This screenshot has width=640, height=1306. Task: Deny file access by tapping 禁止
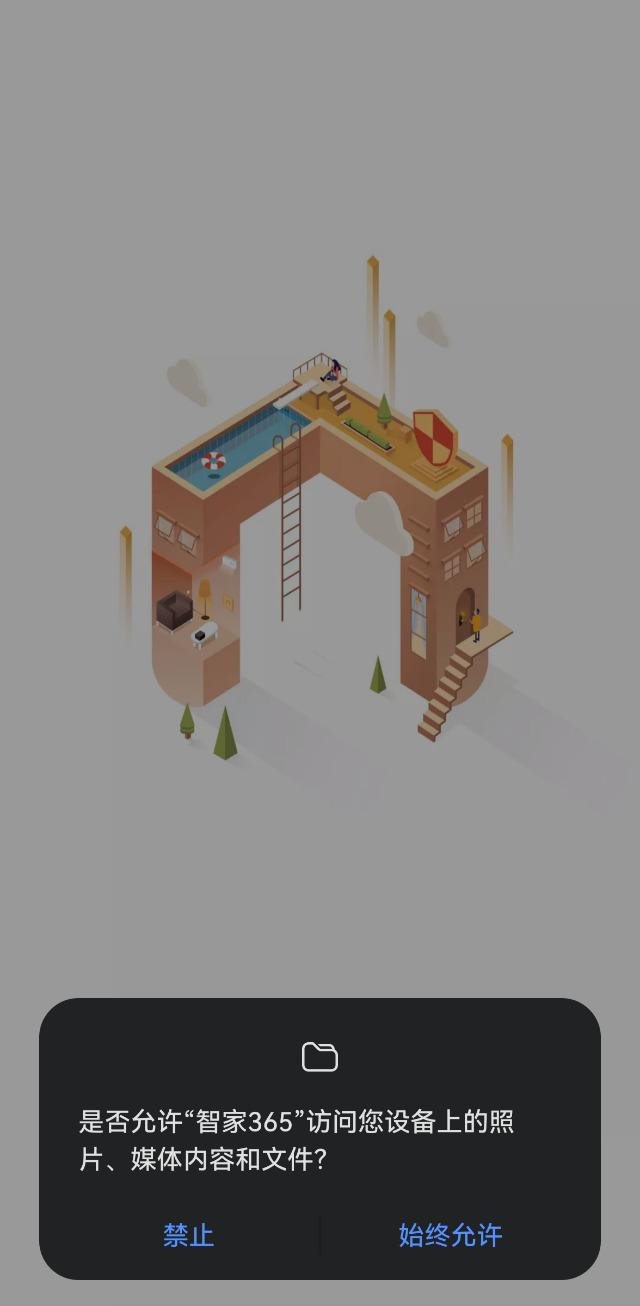pyautogui.click(x=188, y=1235)
